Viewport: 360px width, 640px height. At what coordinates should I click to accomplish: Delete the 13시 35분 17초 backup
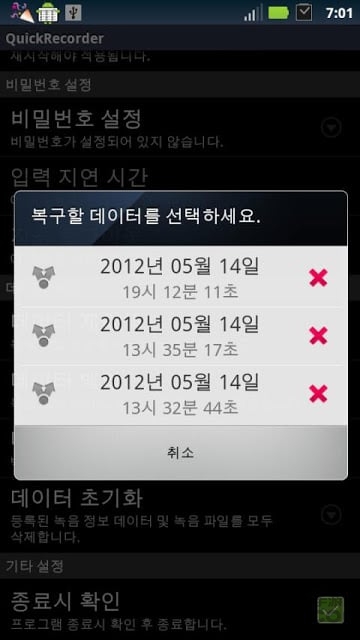tap(318, 336)
